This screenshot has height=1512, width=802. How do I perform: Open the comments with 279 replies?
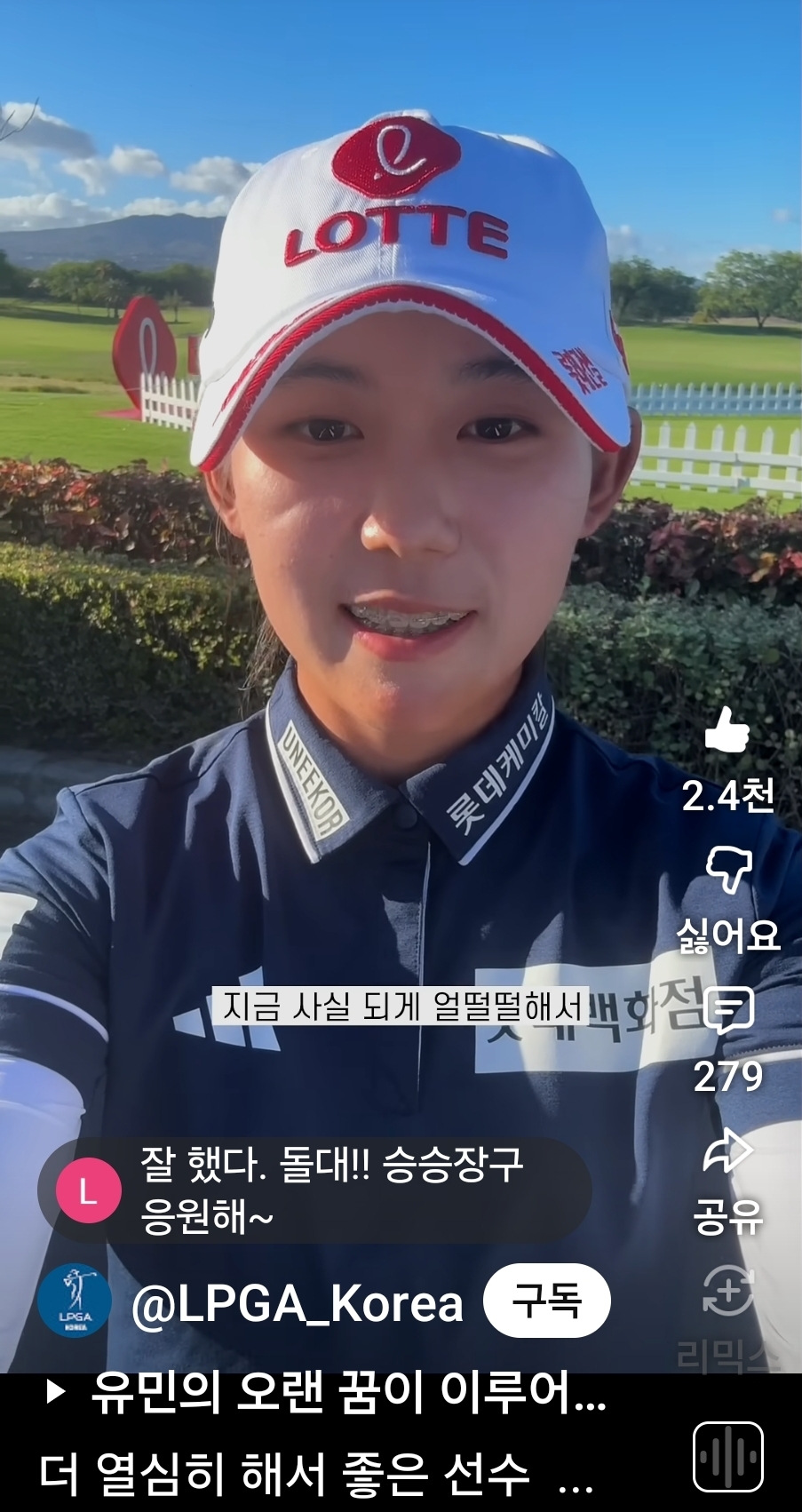tap(727, 1012)
